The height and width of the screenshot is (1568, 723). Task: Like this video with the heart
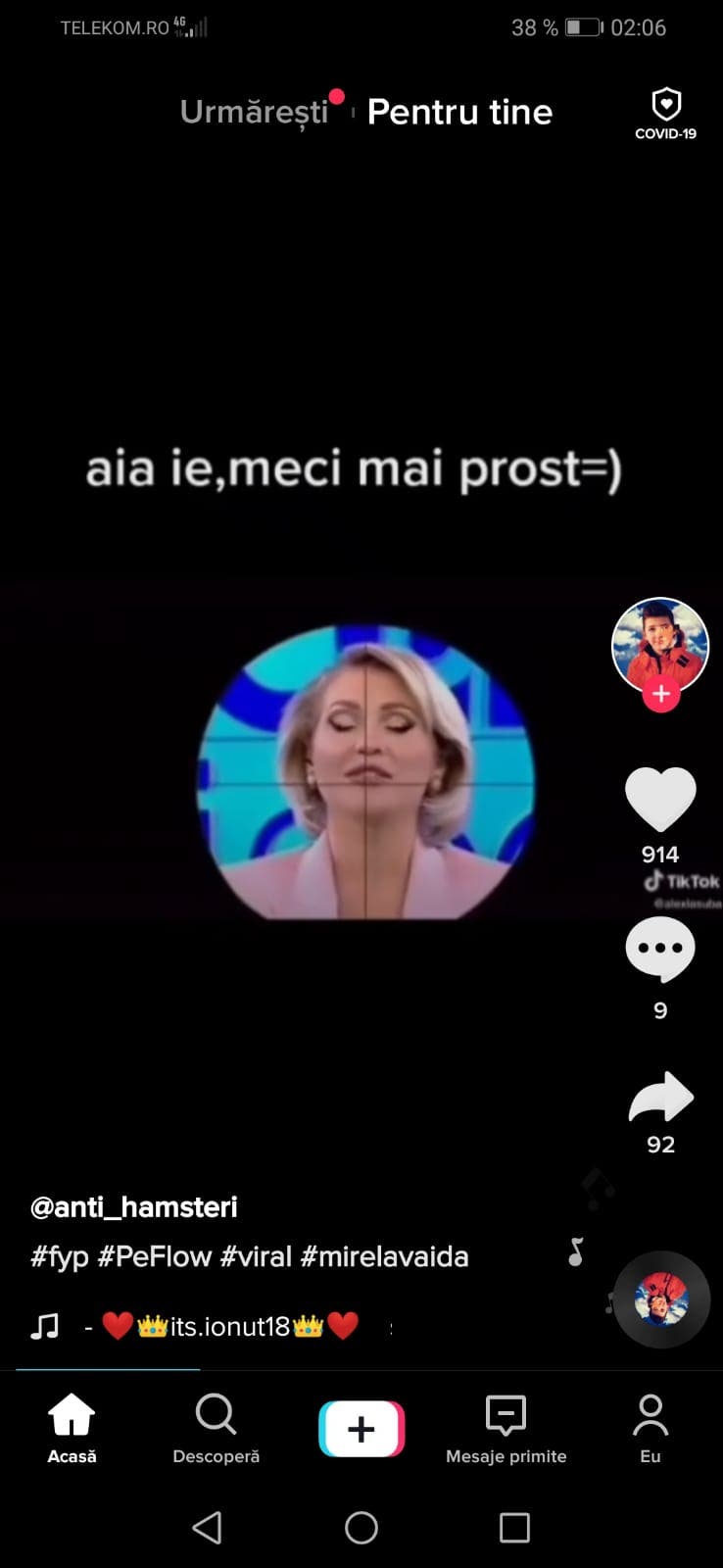pos(660,798)
